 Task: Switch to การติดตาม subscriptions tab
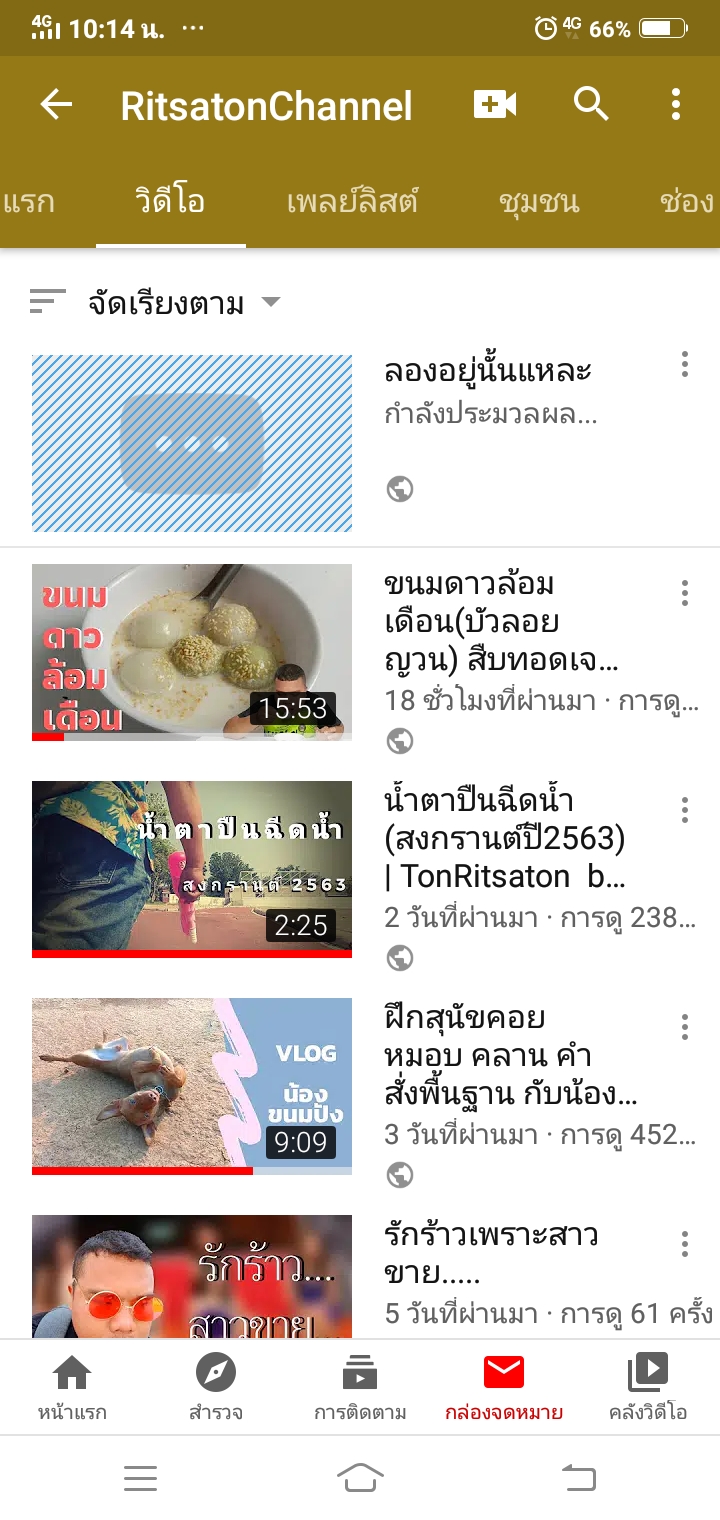pyautogui.click(x=360, y=1387)
